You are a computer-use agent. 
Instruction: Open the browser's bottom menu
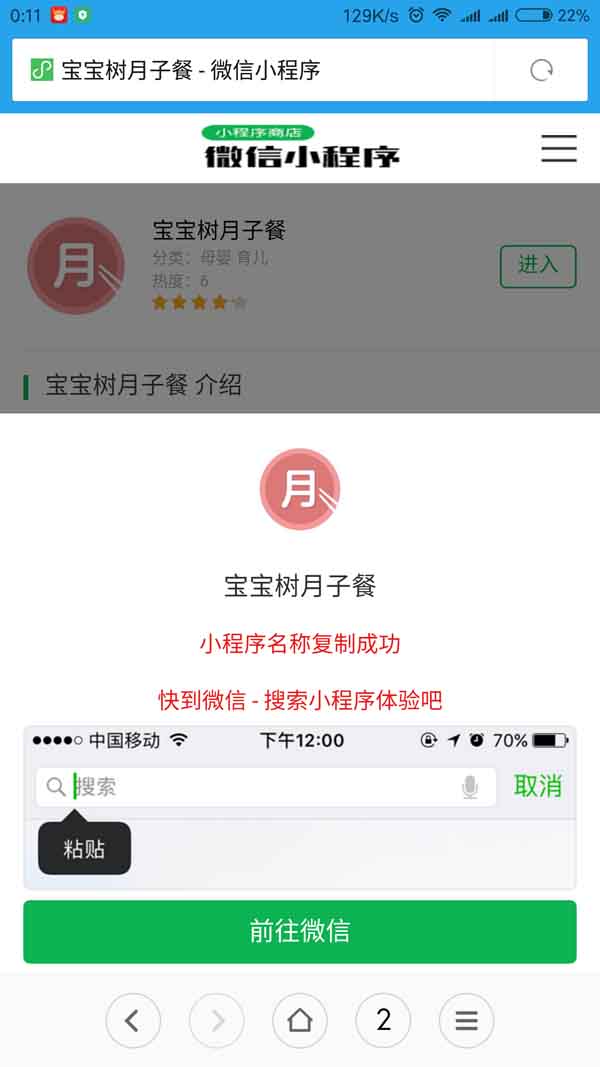pos(466,1020)
